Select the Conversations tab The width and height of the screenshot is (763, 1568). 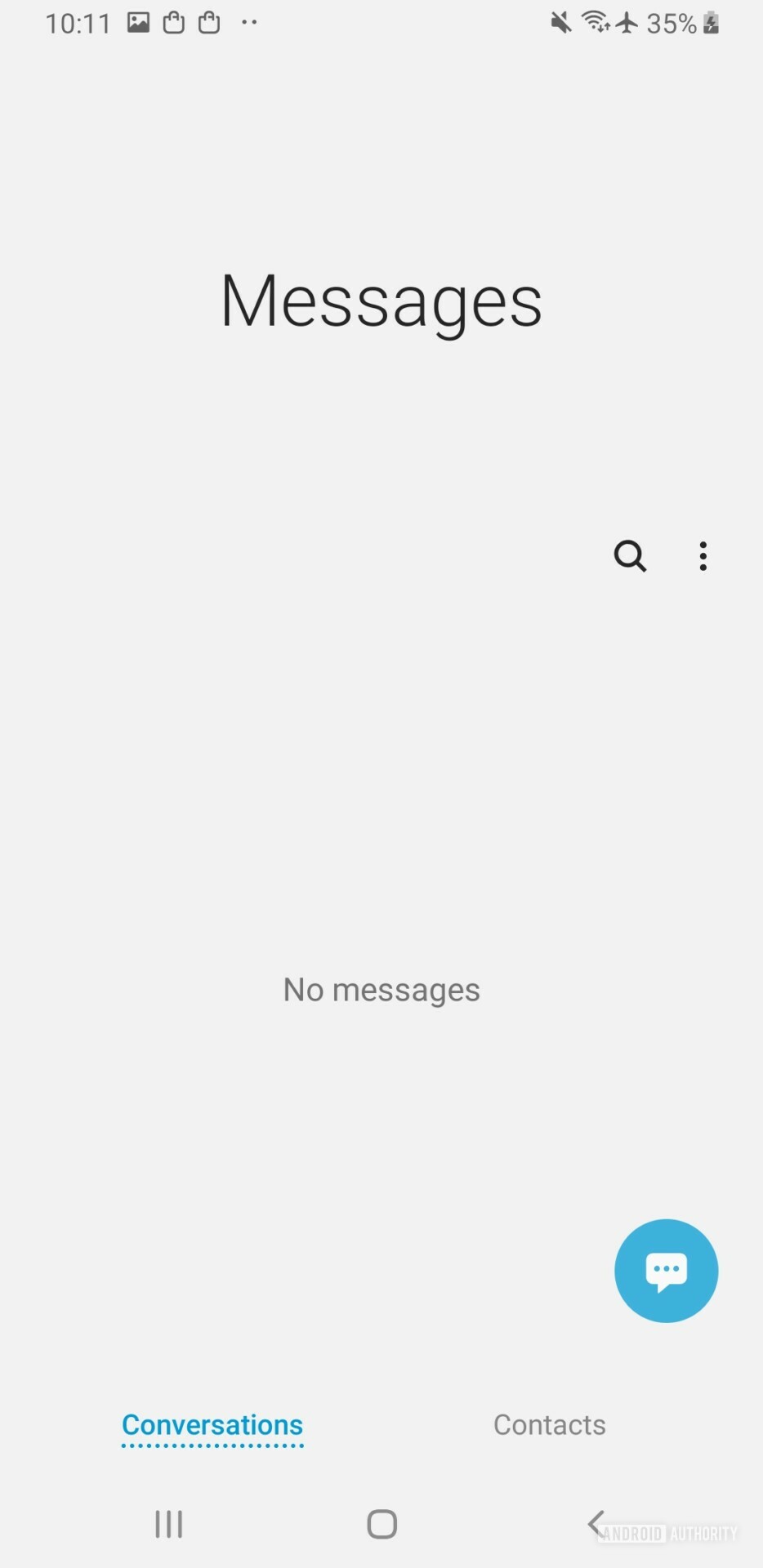pos(212,1425)
